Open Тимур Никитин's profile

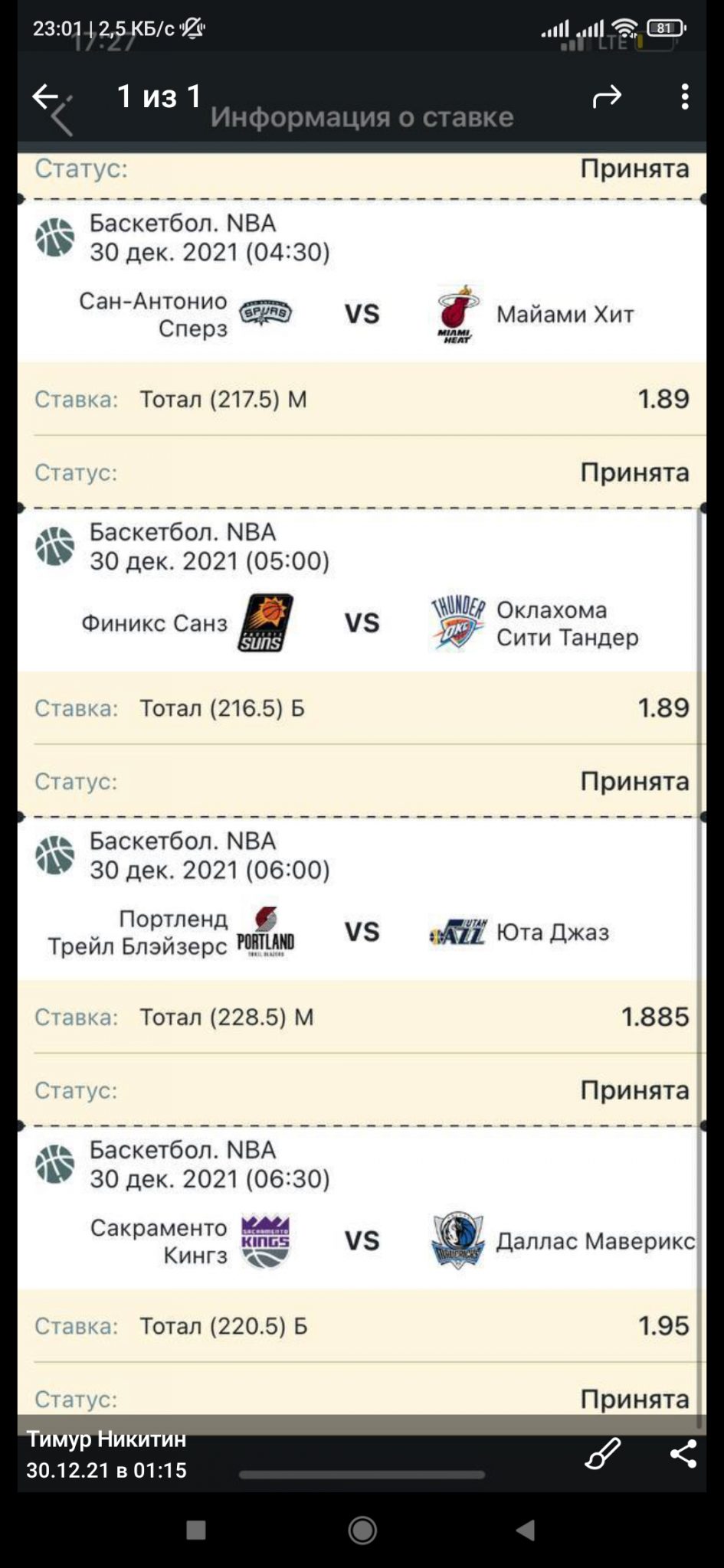[106, 1439]
